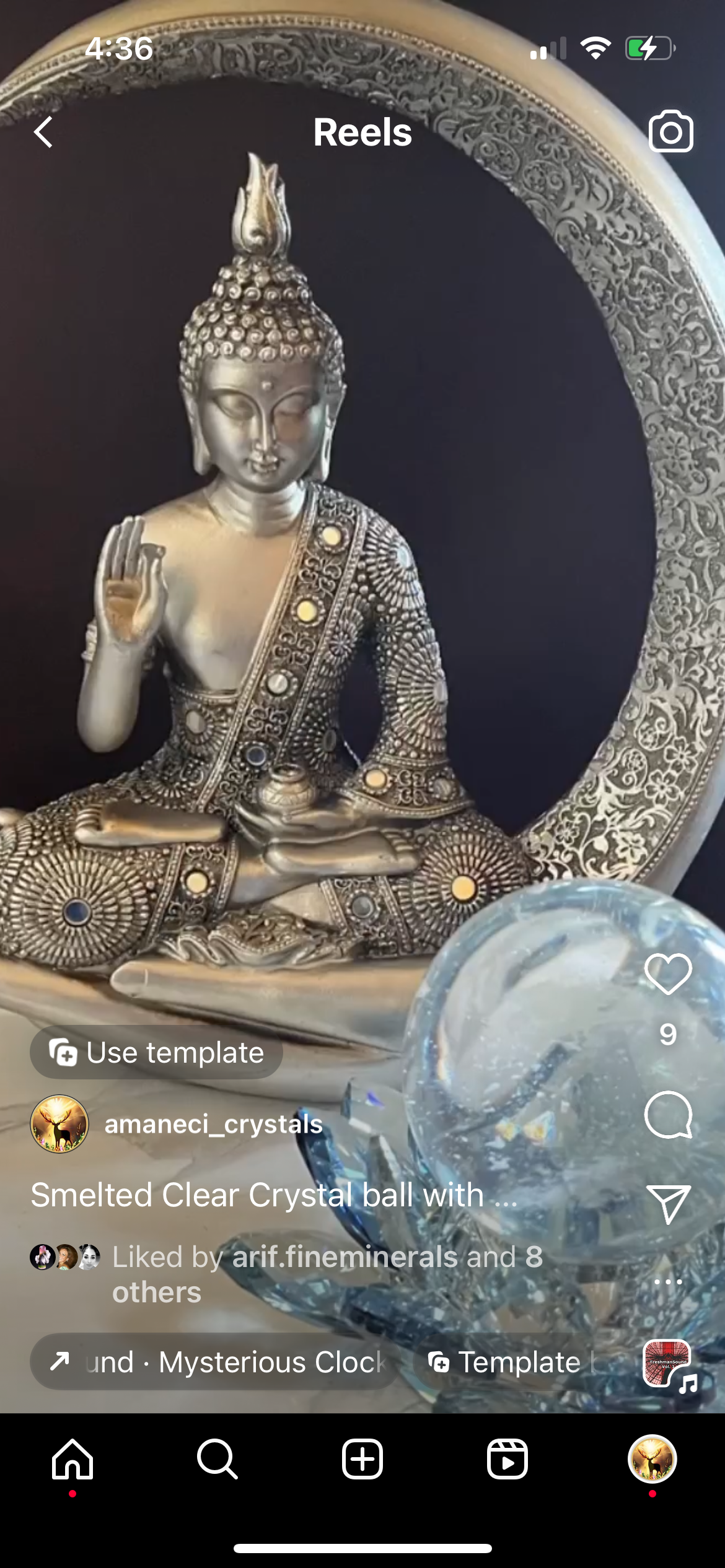
Task: Open the camera to create a reel
Action: (x=670, y=131)
